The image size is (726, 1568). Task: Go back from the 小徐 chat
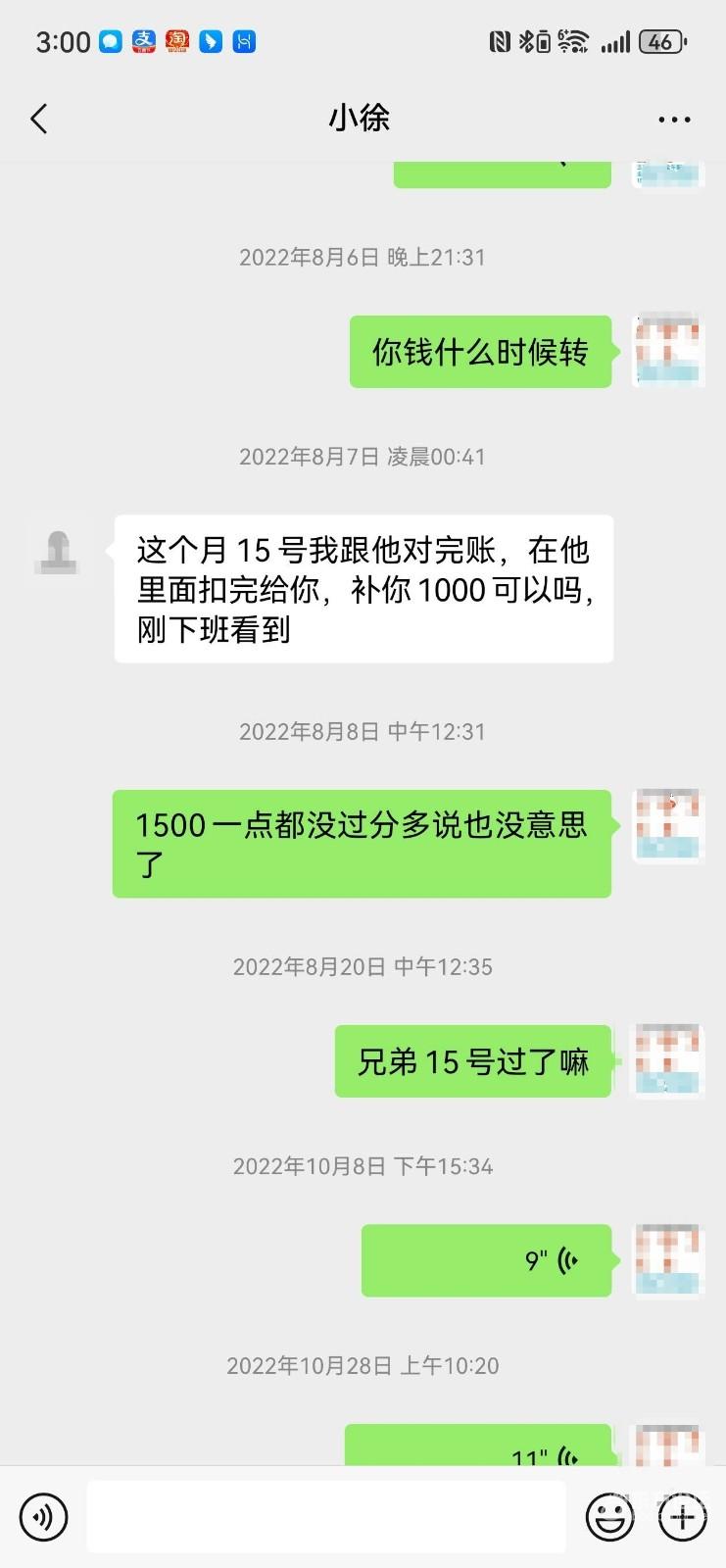coord(39,120)
